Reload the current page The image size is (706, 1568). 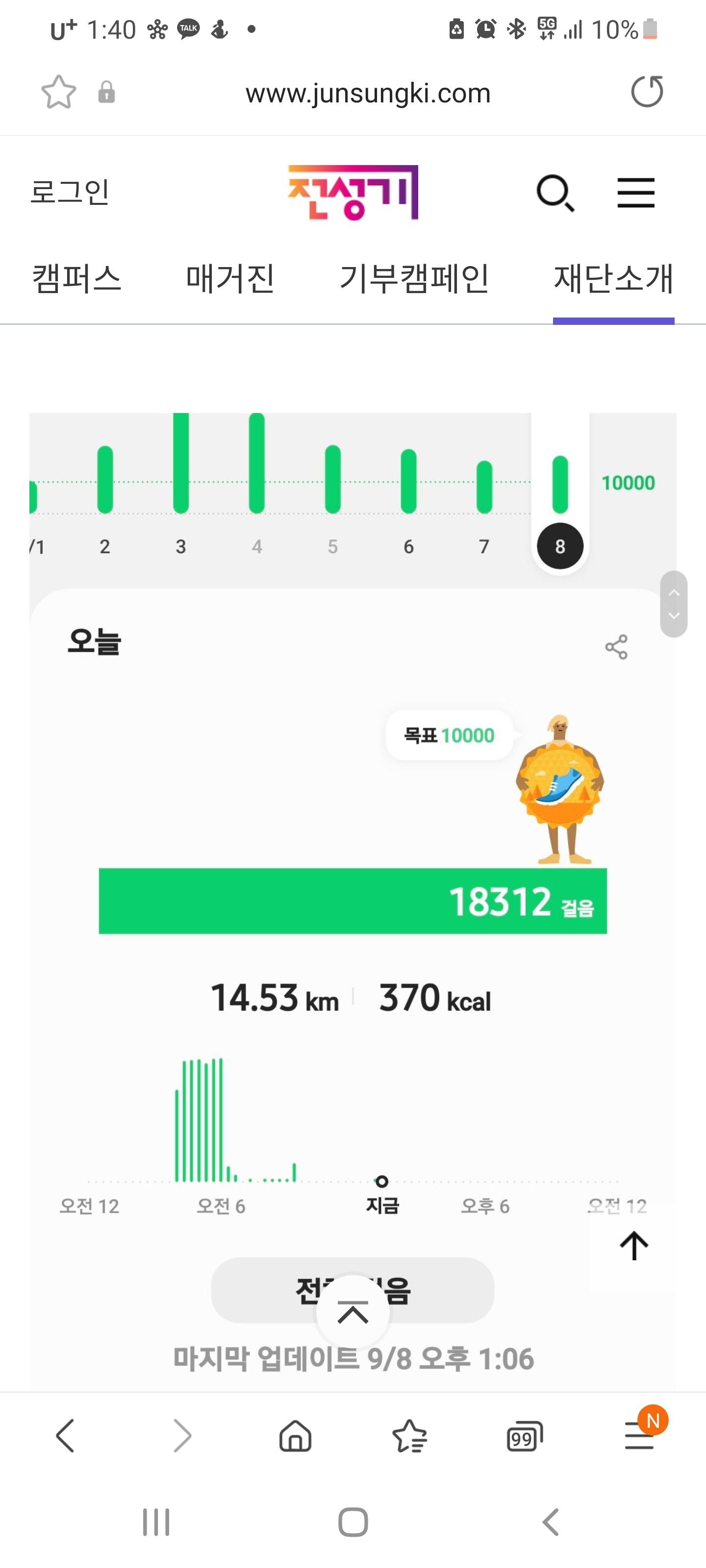(646, 93)
